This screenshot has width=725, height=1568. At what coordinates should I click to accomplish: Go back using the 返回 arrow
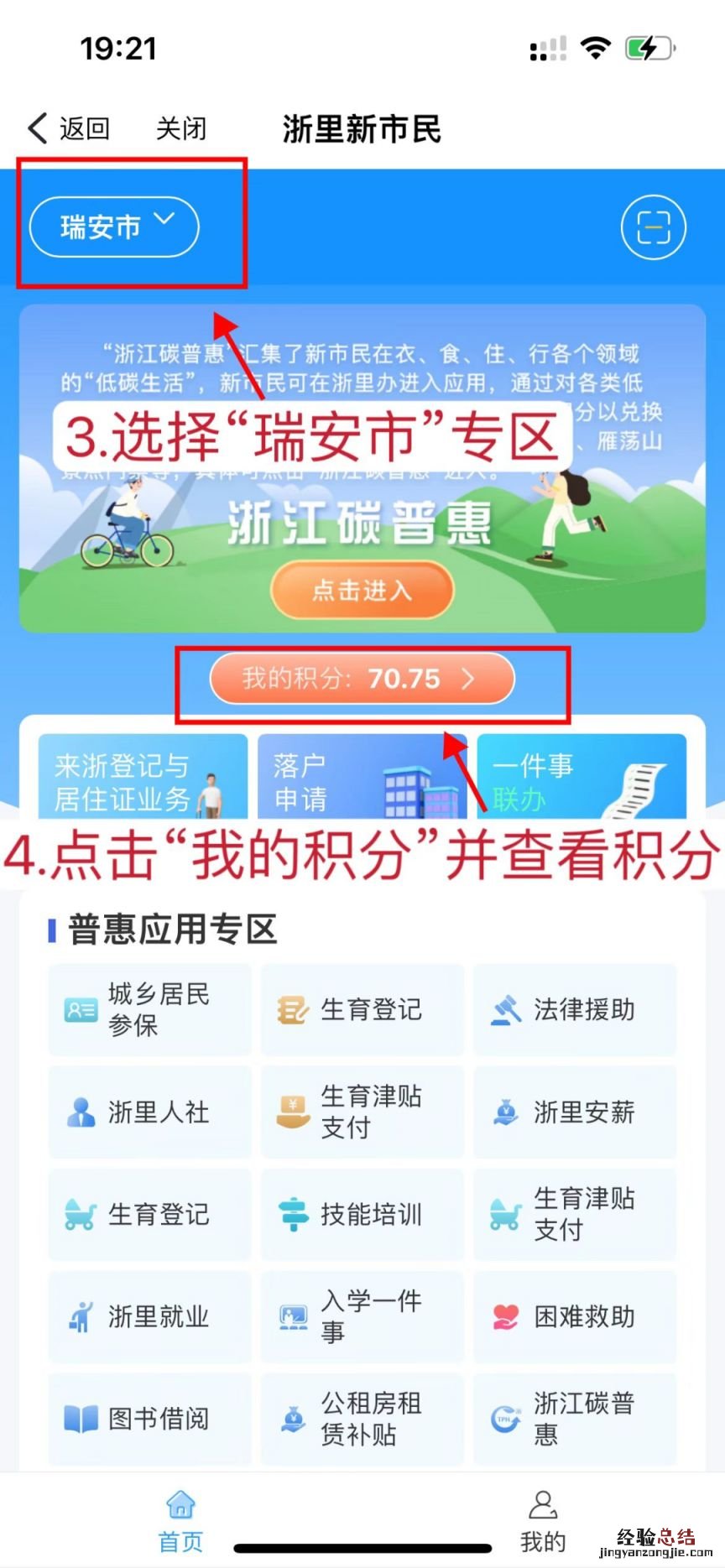[x=69, y=129]
